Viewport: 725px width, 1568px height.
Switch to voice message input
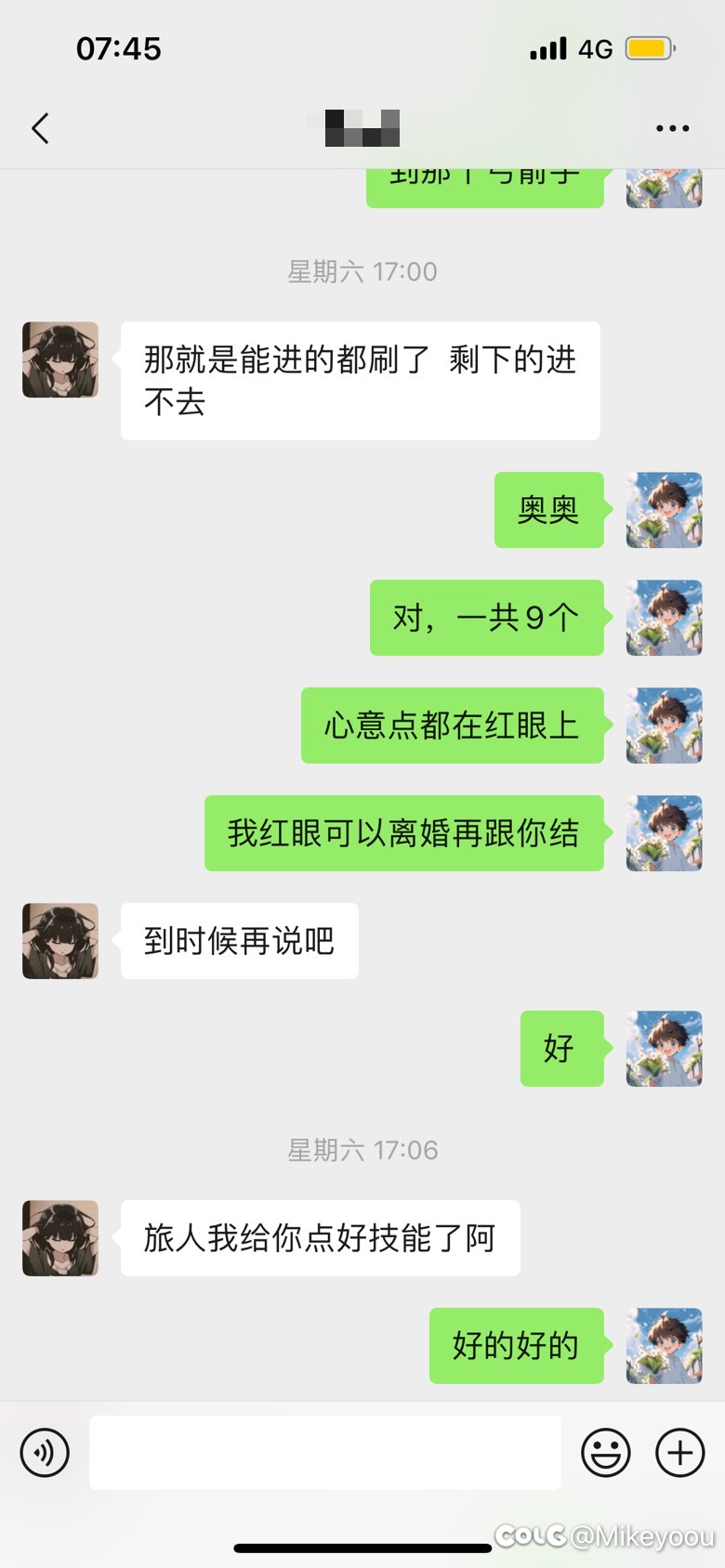point(45,1453)
